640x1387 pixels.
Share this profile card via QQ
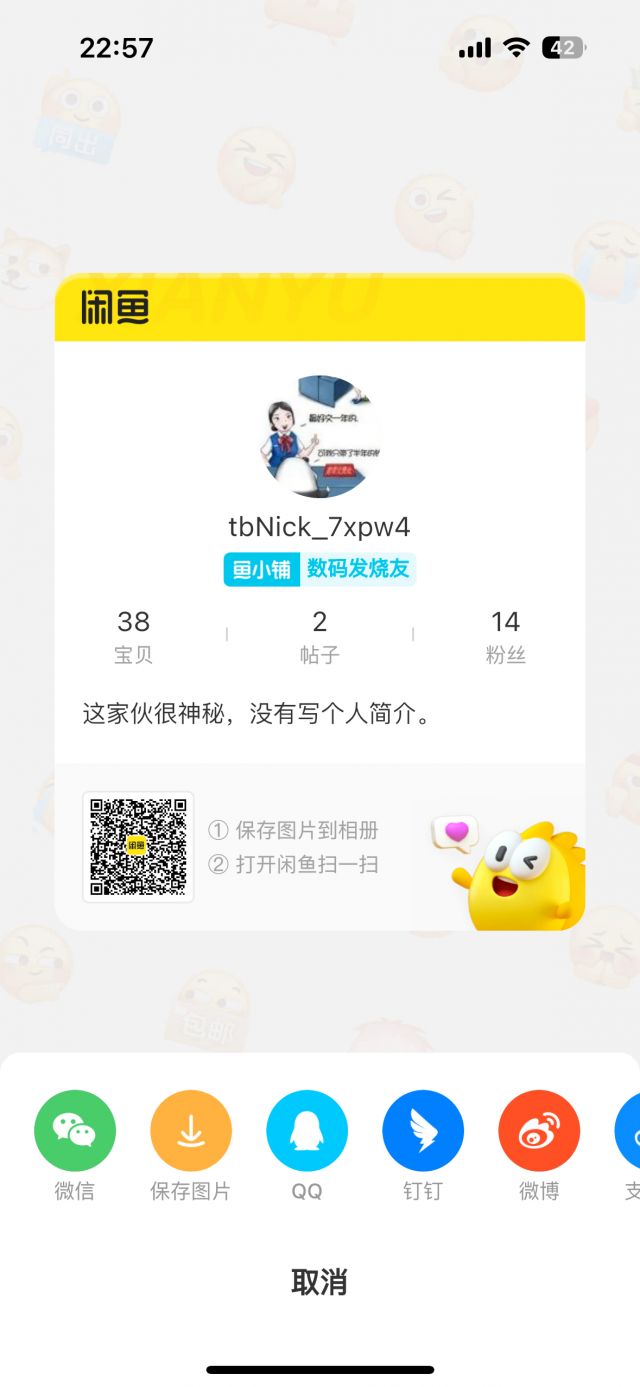tap(307, 1131)
